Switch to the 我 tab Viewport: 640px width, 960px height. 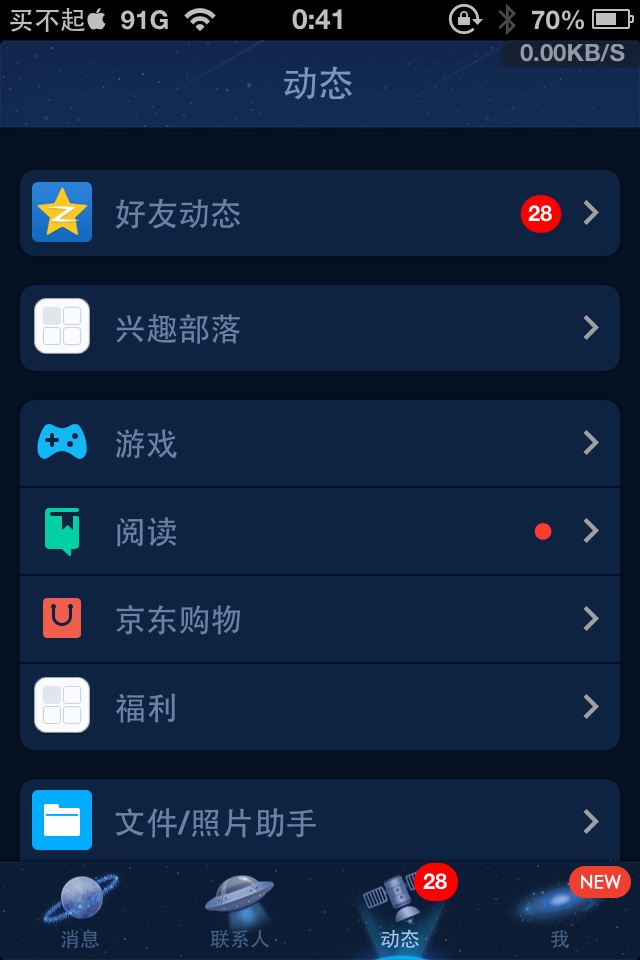coord(560,912)
